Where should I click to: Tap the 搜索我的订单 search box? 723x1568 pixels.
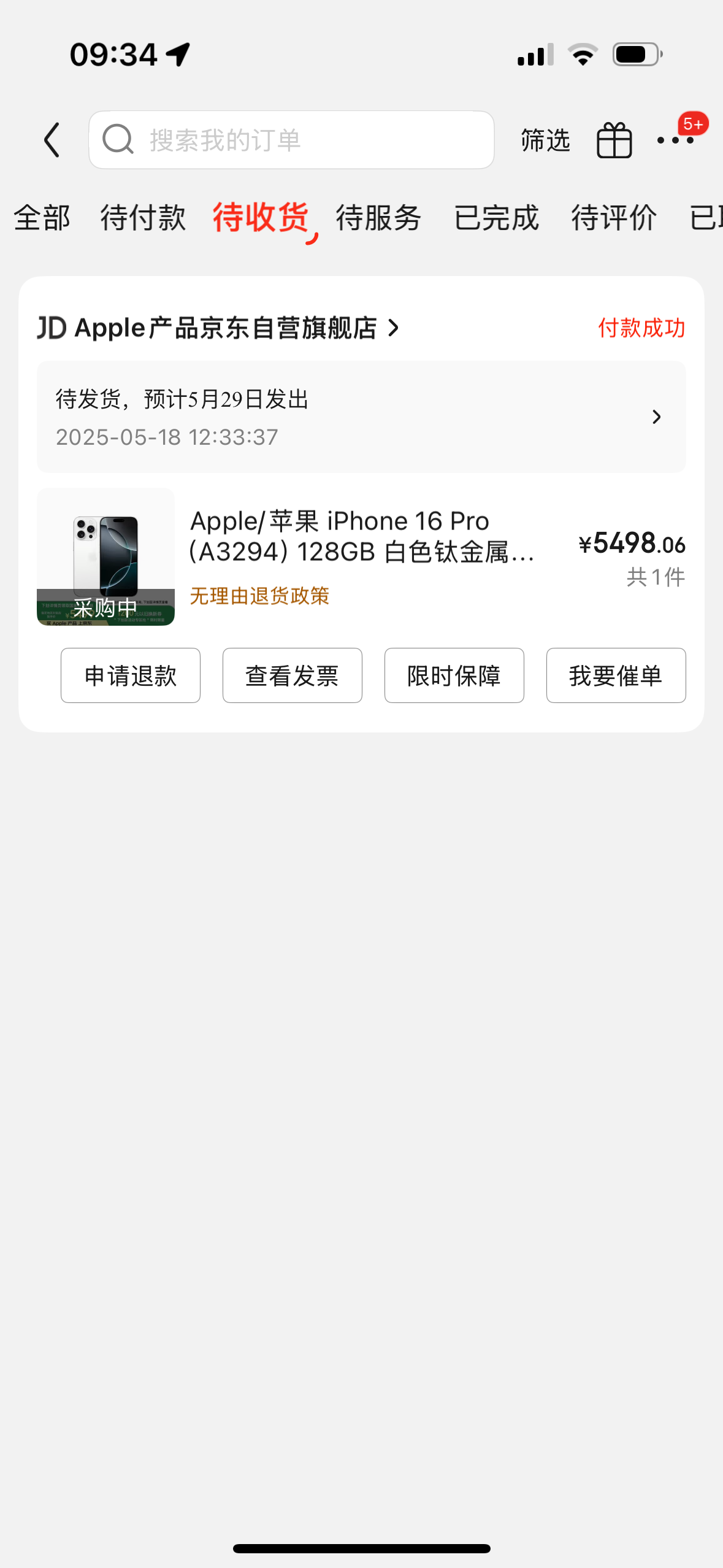291,140
